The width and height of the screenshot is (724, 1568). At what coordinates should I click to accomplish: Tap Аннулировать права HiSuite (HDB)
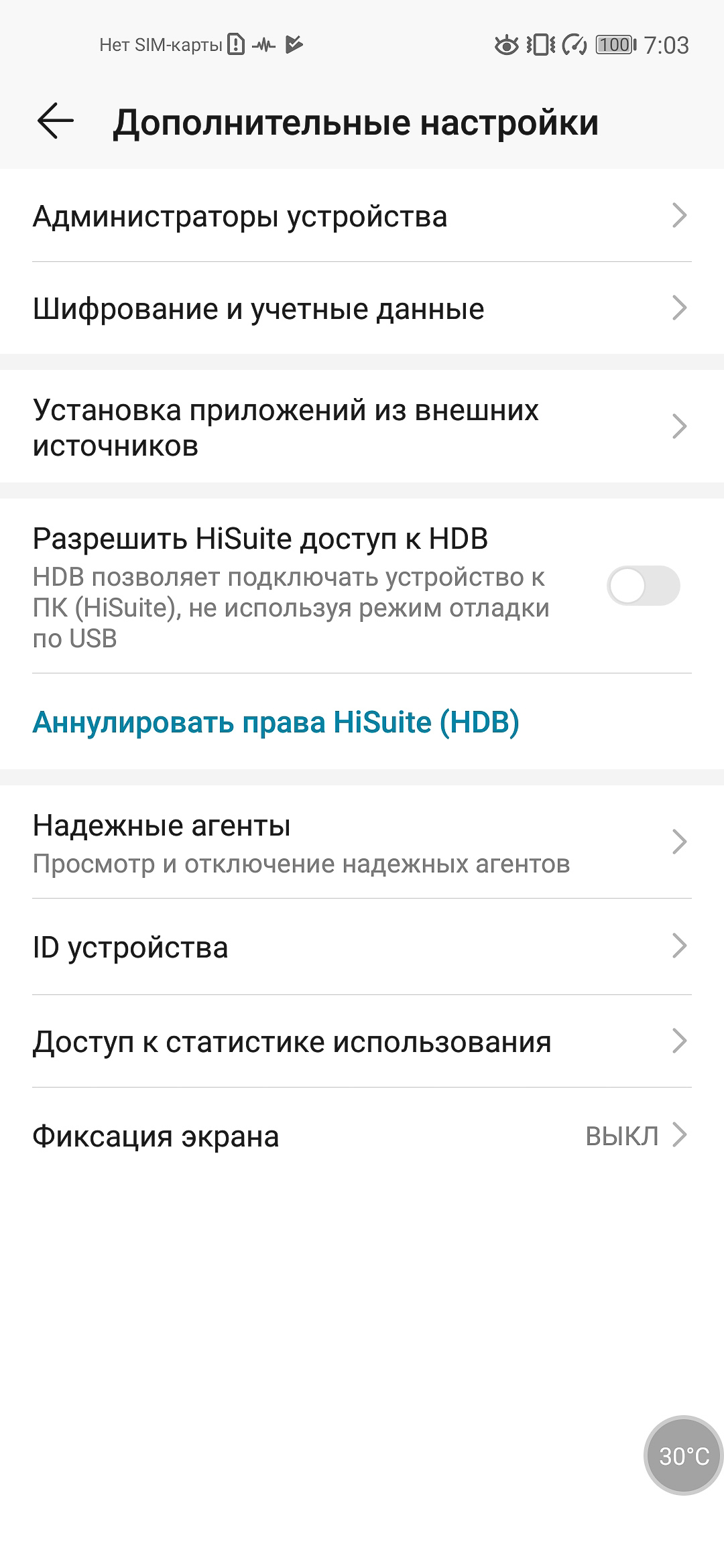click(x=276, y=722)
